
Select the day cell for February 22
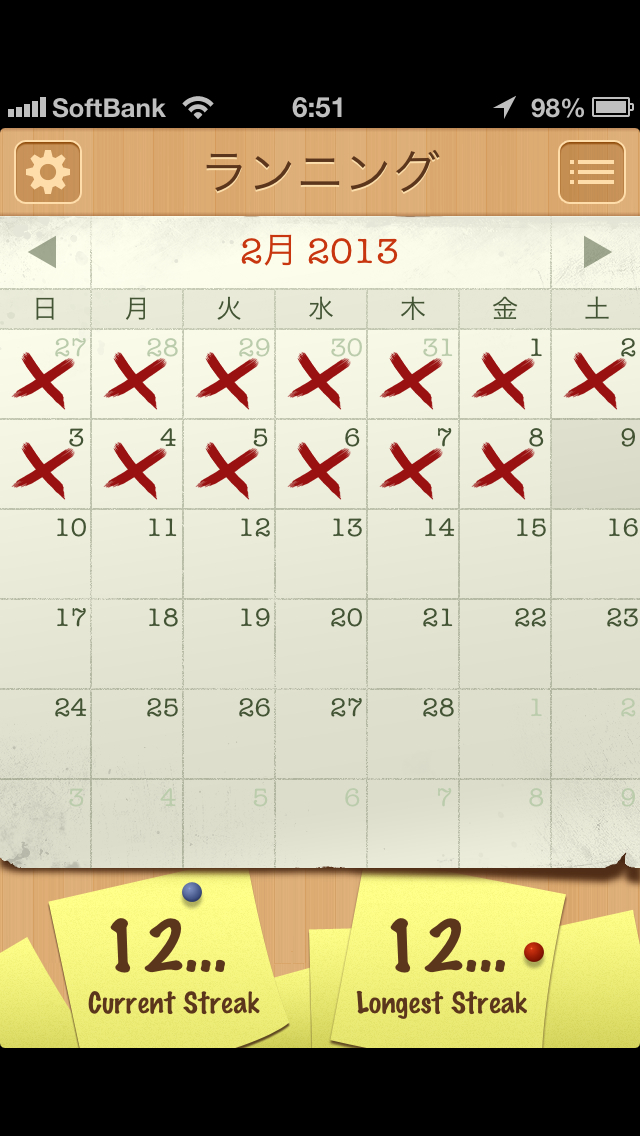[505, 644]
